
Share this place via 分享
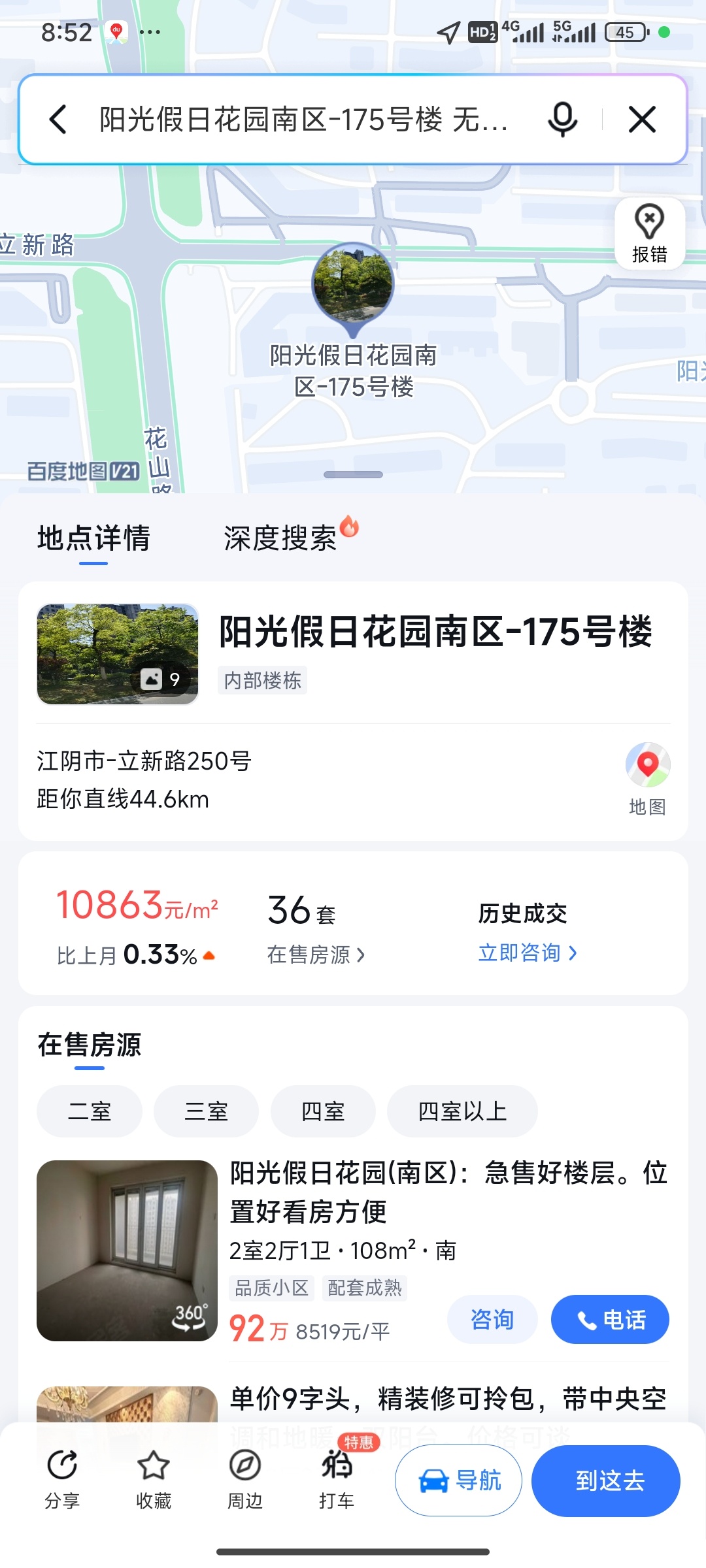pos(62,1479)
